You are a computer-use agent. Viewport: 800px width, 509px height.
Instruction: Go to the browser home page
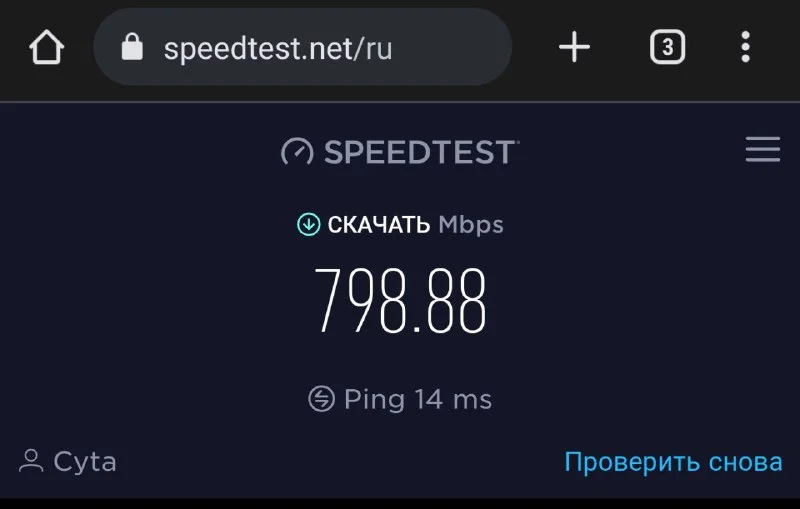[47, 47]
